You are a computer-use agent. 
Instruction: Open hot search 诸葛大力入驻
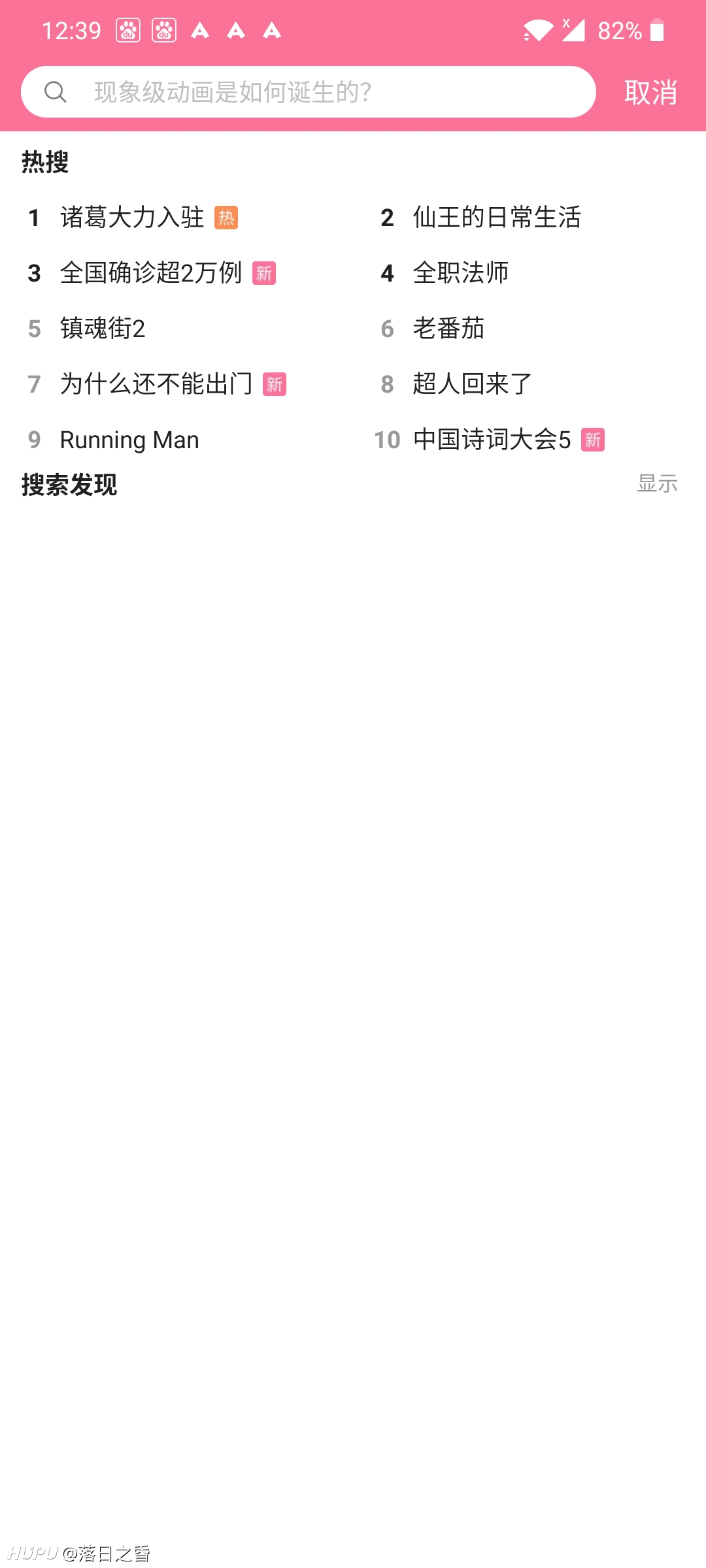[132, 218]
